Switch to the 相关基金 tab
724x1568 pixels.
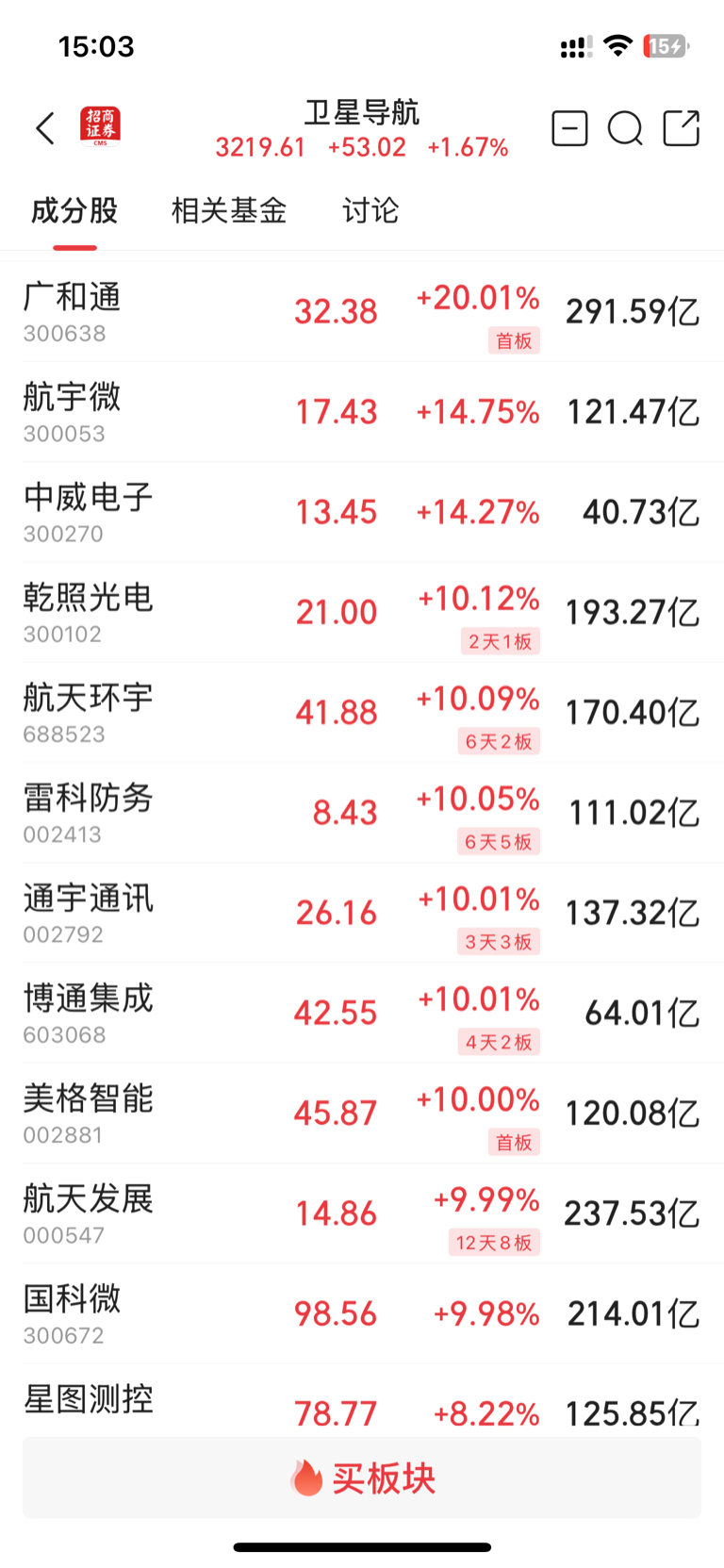pyautogui.click(x=229, y=210)
